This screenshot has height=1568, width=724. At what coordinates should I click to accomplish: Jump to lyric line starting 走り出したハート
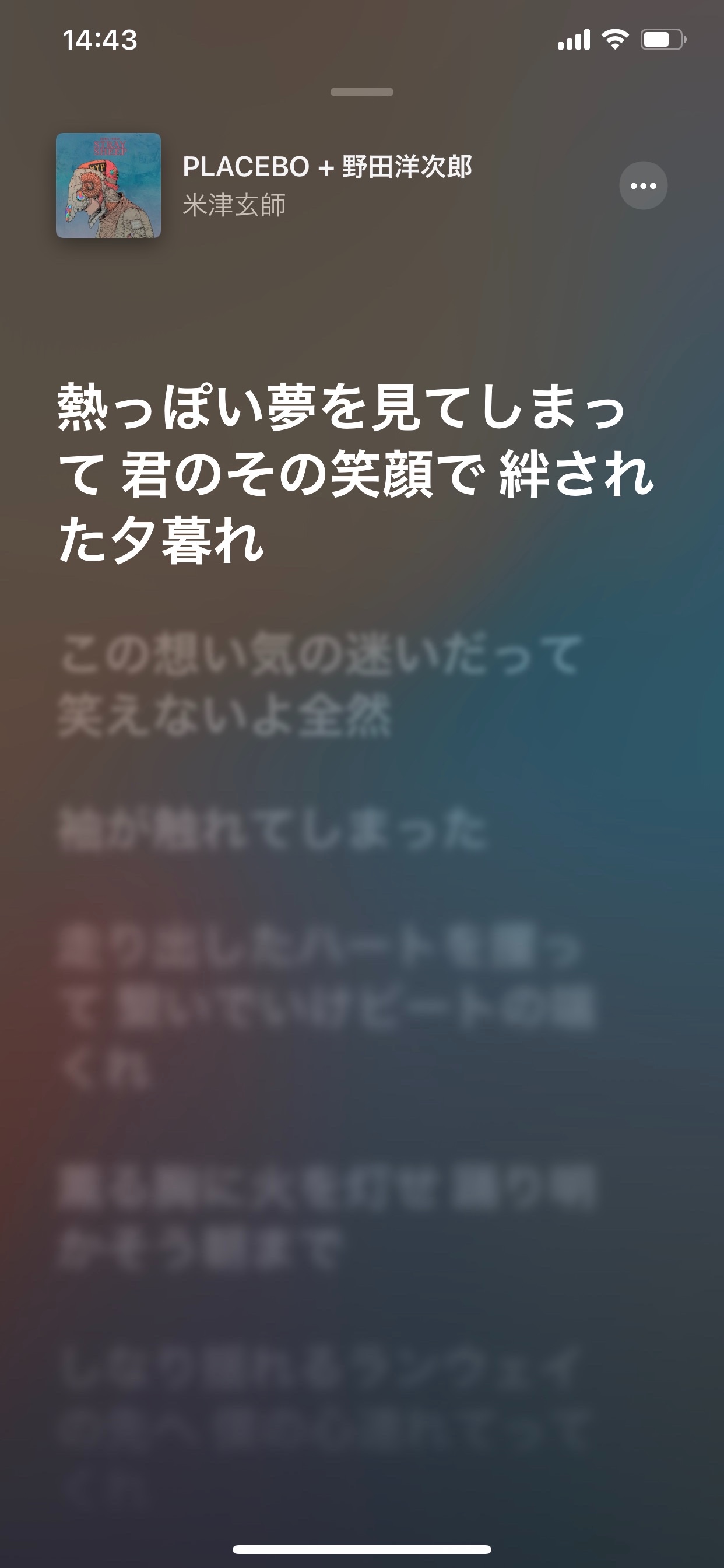[325, 1007]
